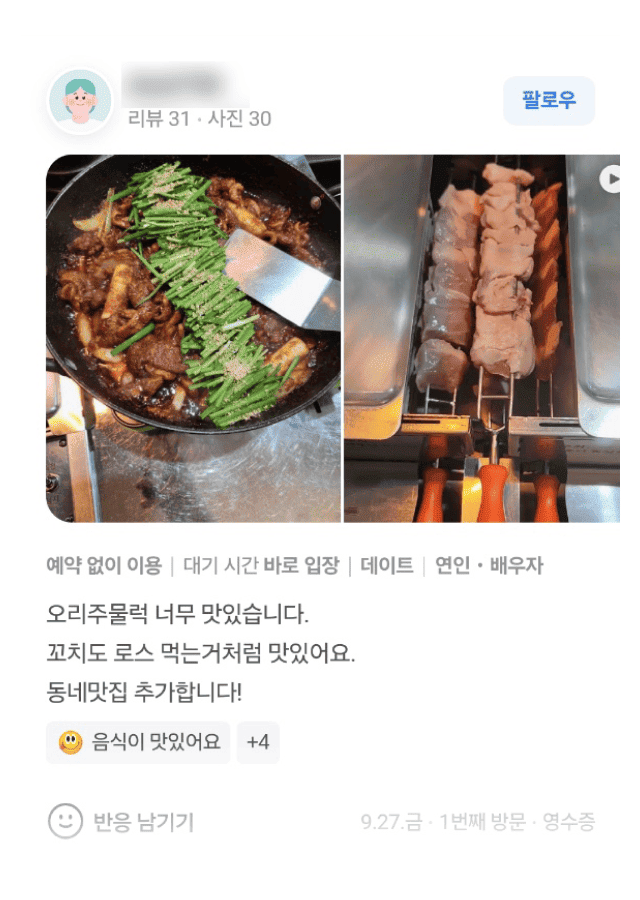Image resolution: width=640 pixels, height=900 pixels.
Task: Select the 음식이 맛있어요 keyword chip
Action: (x=138, y=742)
